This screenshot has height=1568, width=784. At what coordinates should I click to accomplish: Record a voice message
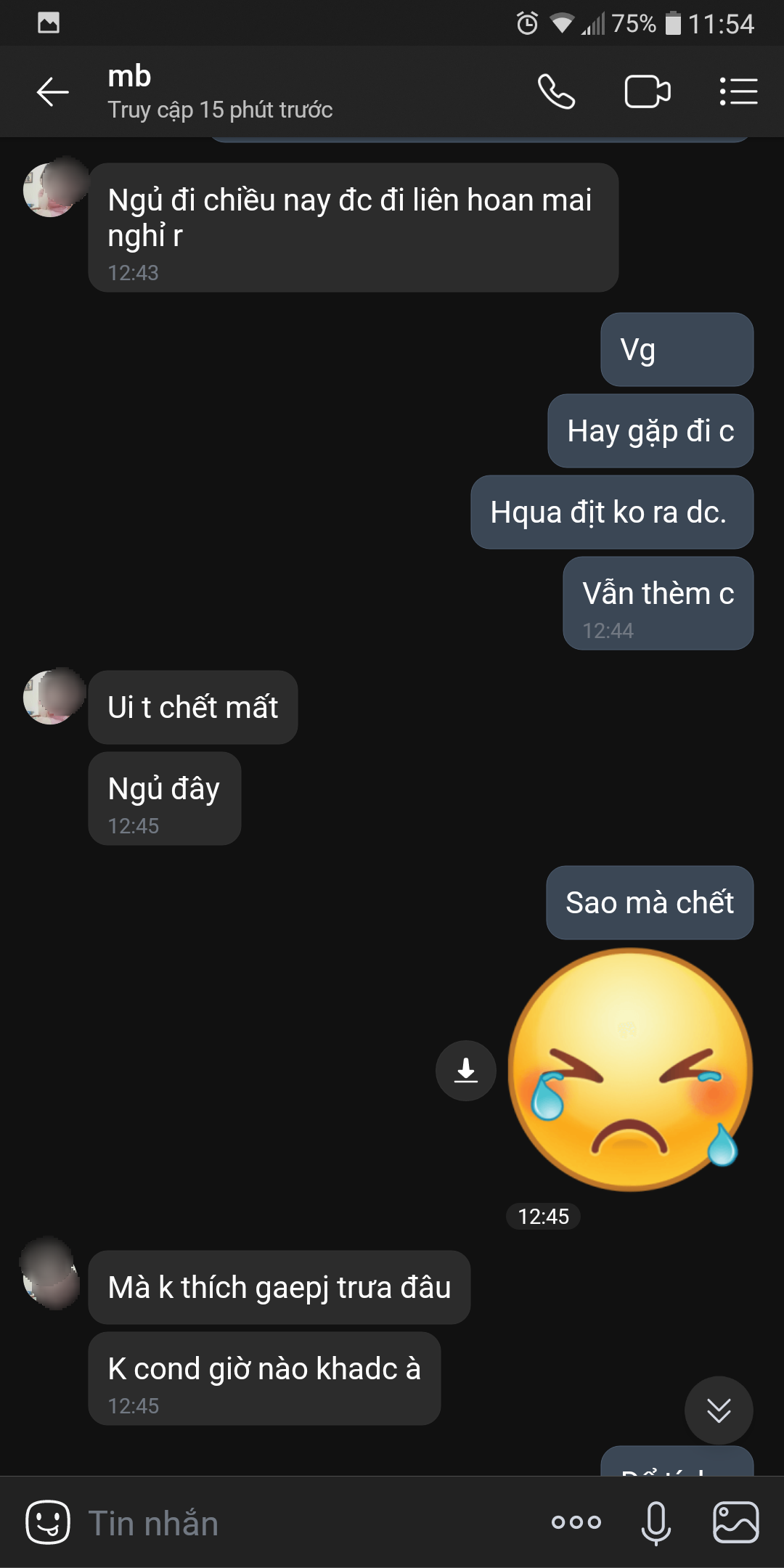click(x=656, y=1522)
